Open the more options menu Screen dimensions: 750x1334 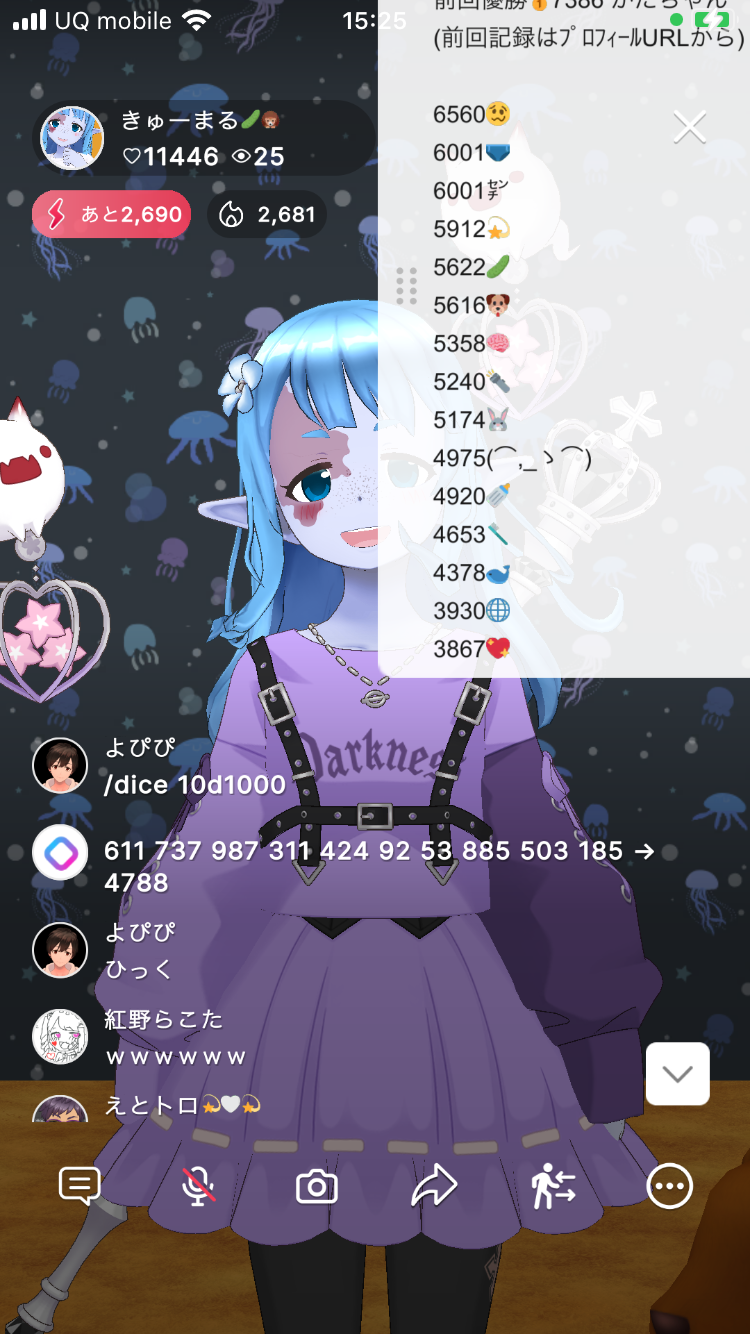coord(669,1186)
